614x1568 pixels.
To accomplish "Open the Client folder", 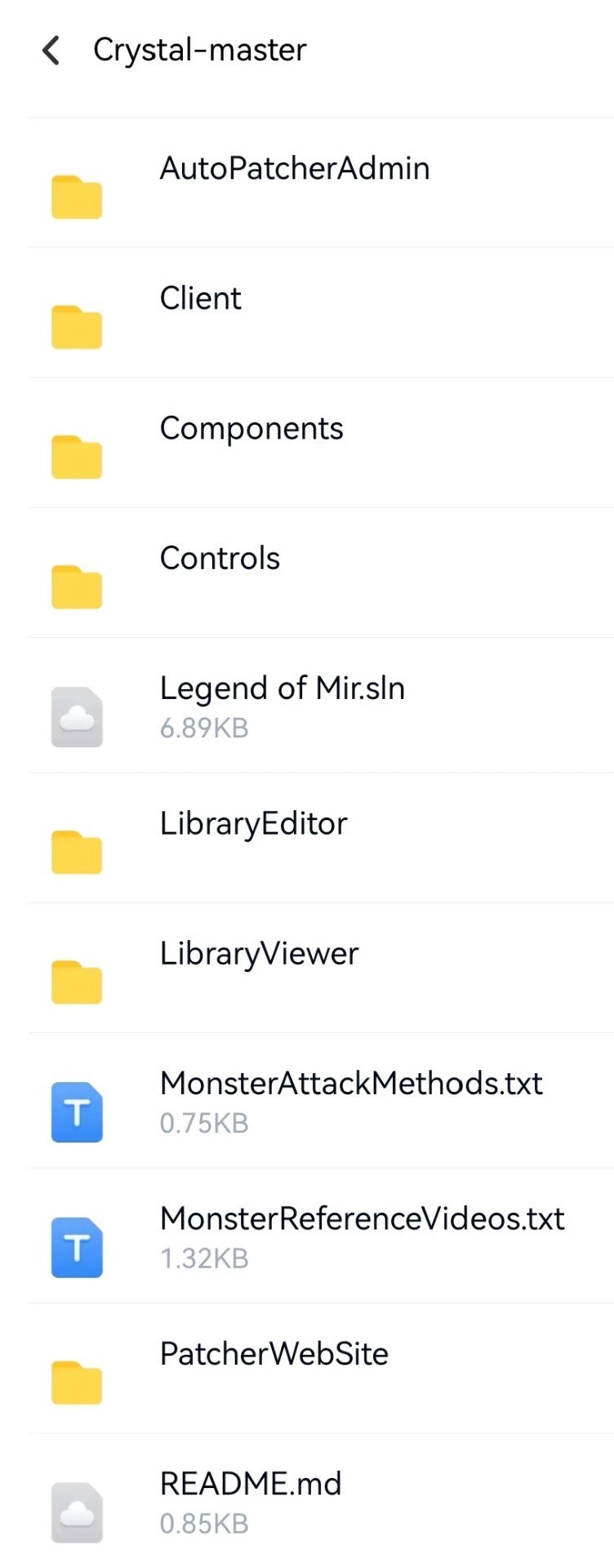I will (201, 311).
